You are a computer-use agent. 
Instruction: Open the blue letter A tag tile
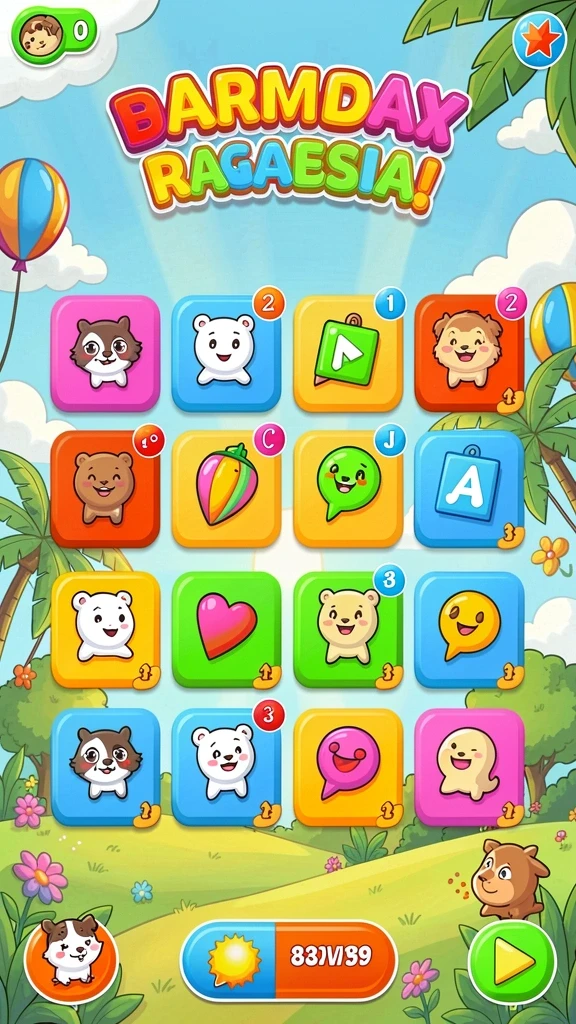pos(470,489)
